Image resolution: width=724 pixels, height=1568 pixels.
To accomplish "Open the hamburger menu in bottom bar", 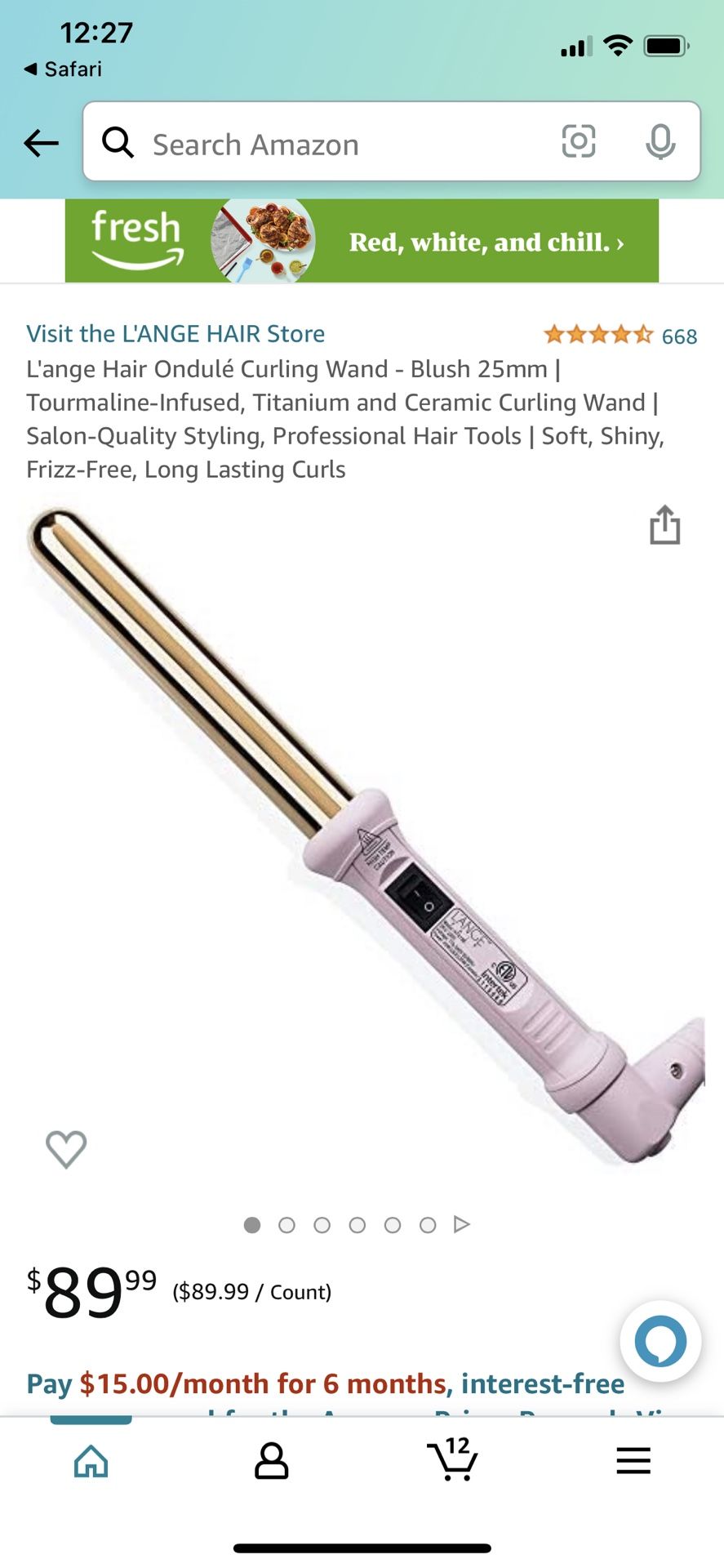I will (633, 1462).
